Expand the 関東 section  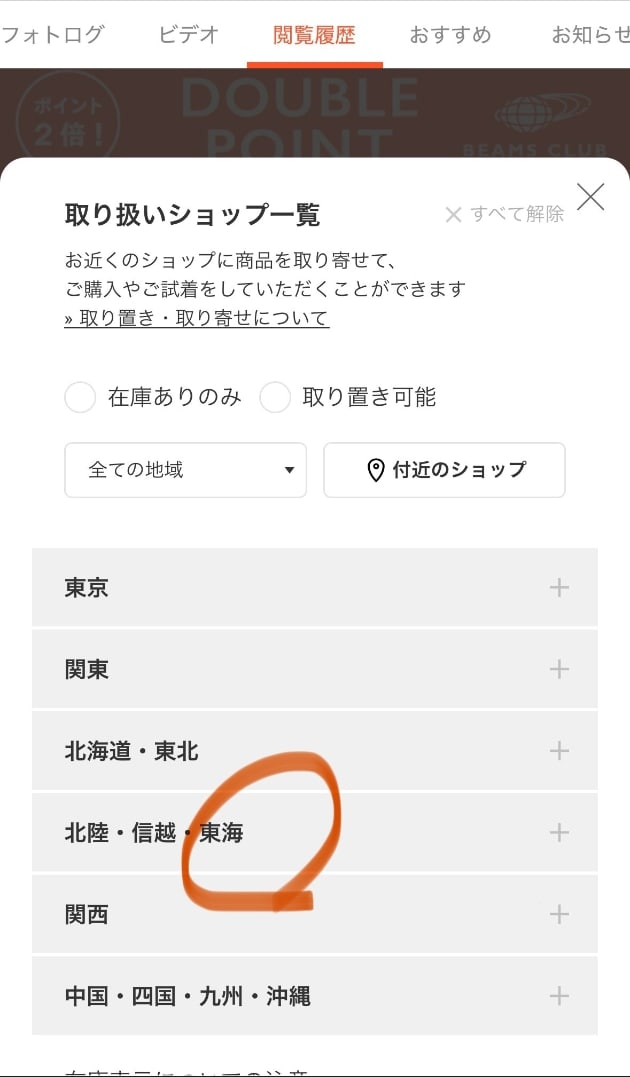pos(315,669)
